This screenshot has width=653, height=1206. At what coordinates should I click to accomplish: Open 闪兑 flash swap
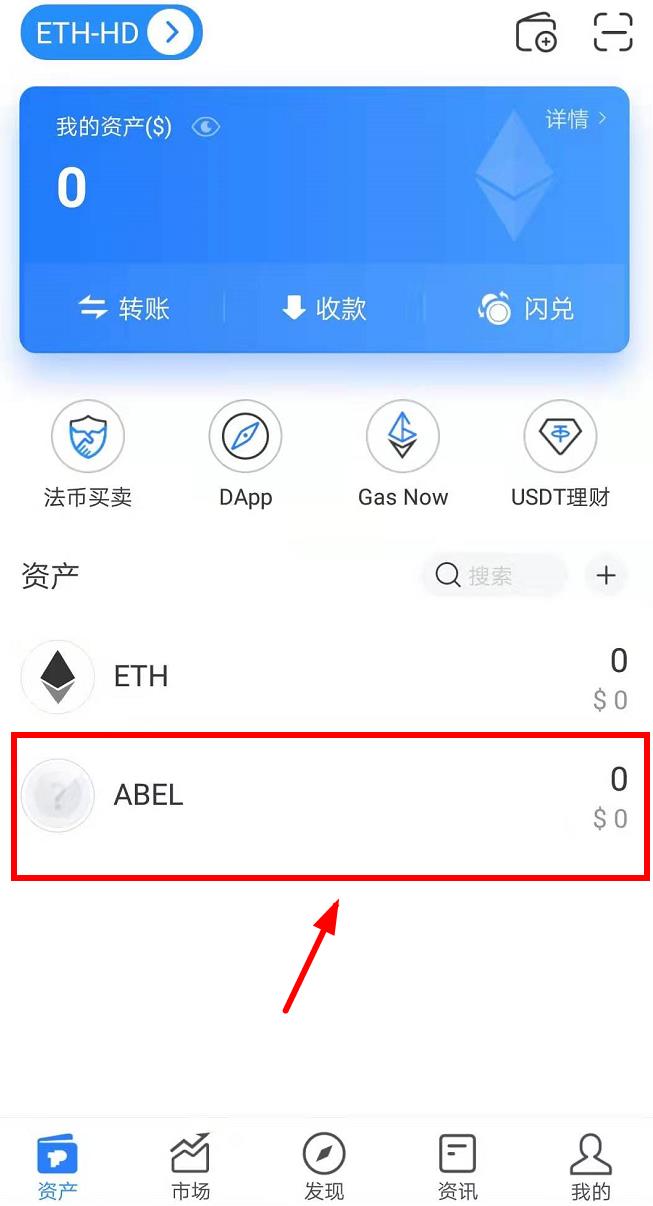click(x=526, y=308)
